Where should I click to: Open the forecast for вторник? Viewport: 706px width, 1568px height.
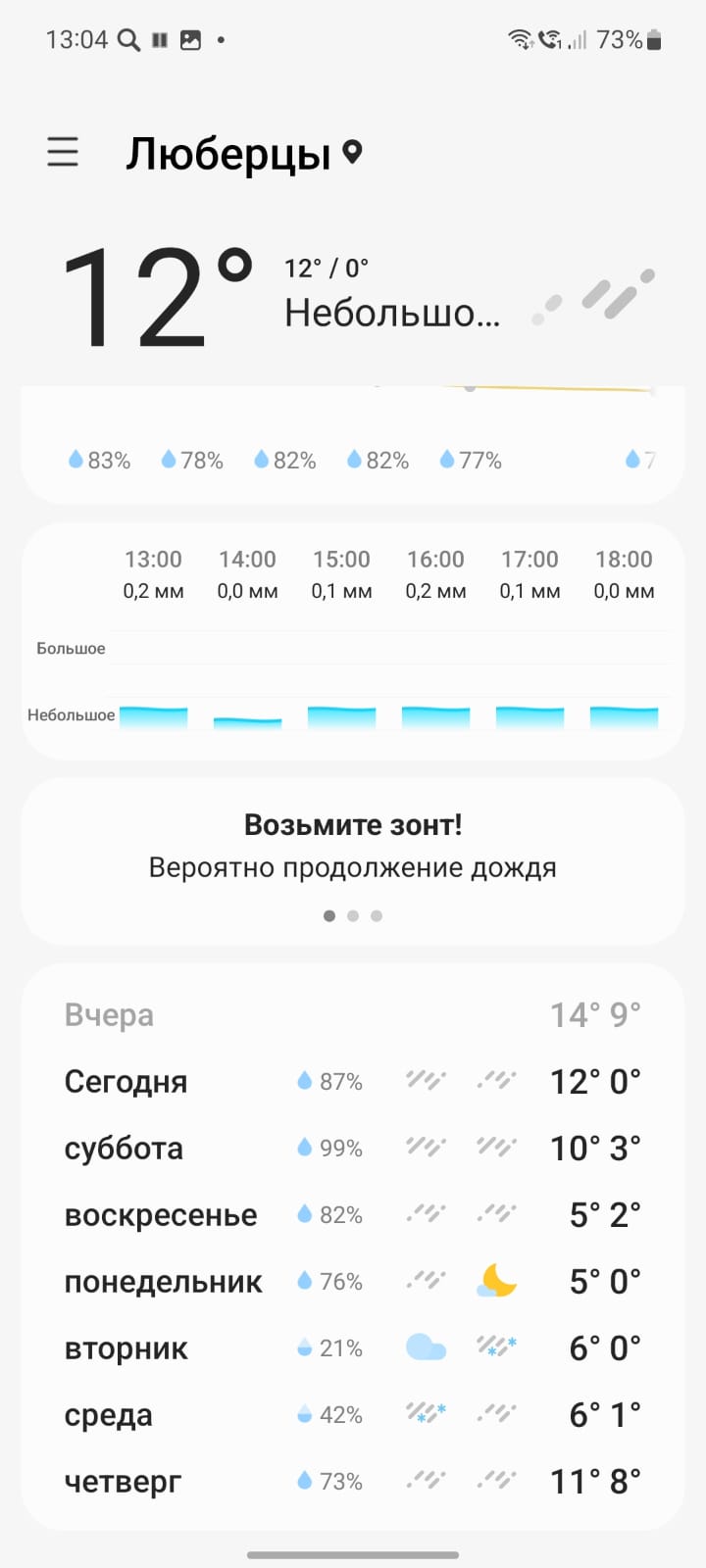353,1347
